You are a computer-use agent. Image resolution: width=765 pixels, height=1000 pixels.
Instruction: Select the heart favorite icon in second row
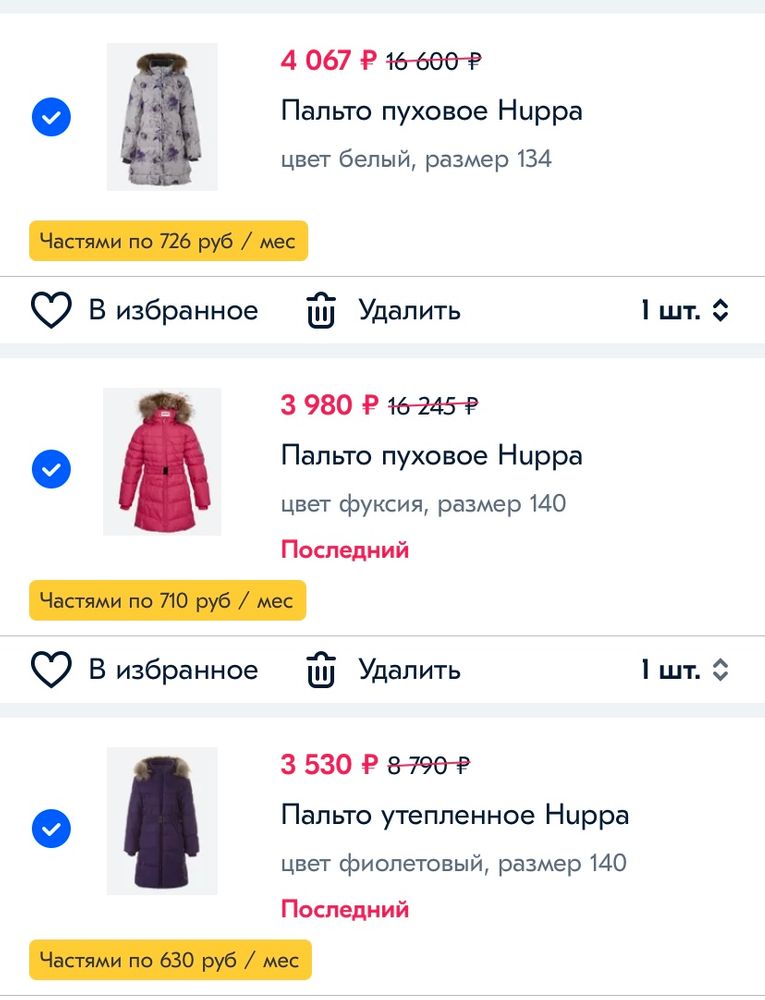(50, 670)
